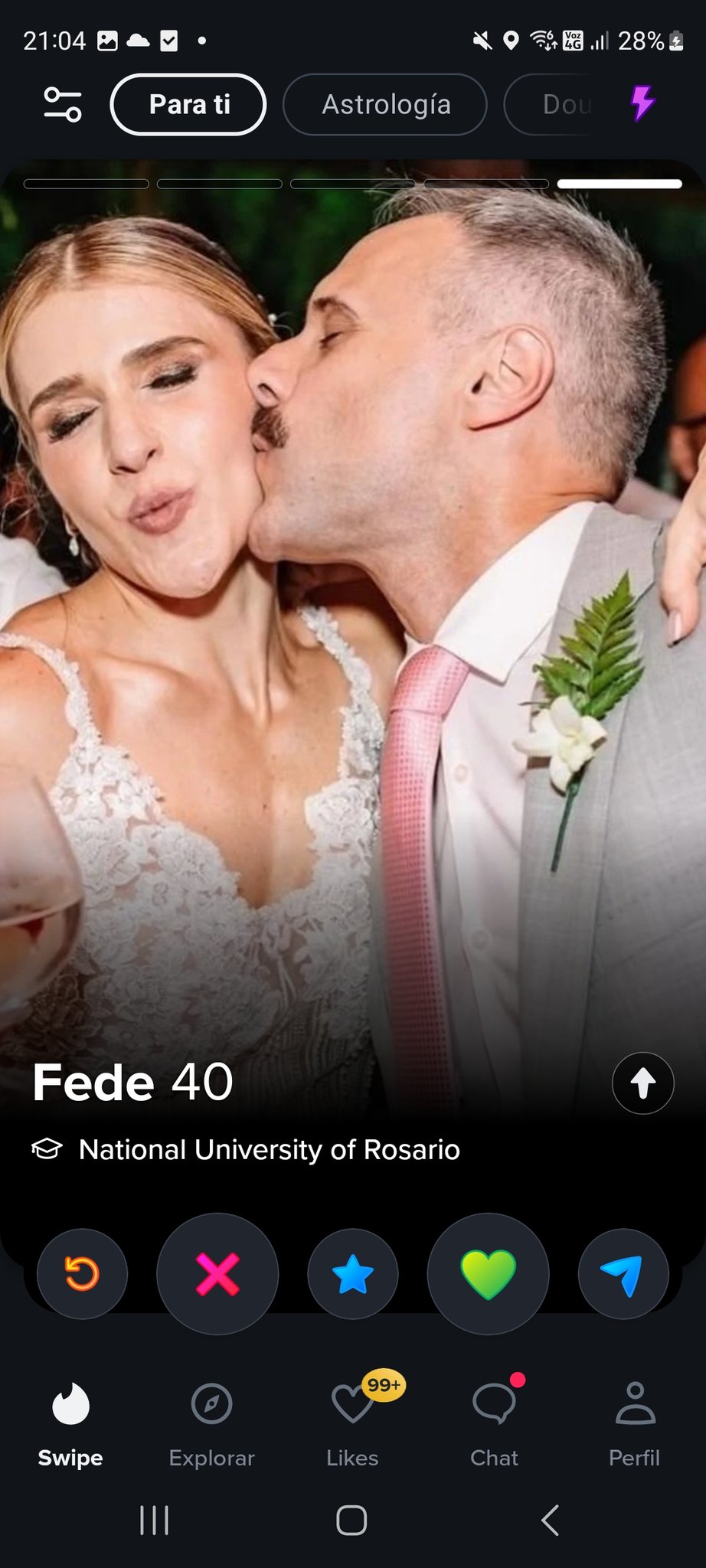Expand Fede's full profile with up arrow
This screenshot has height=1568, width=706.
pyautogui.click(x=642, y=1083)
